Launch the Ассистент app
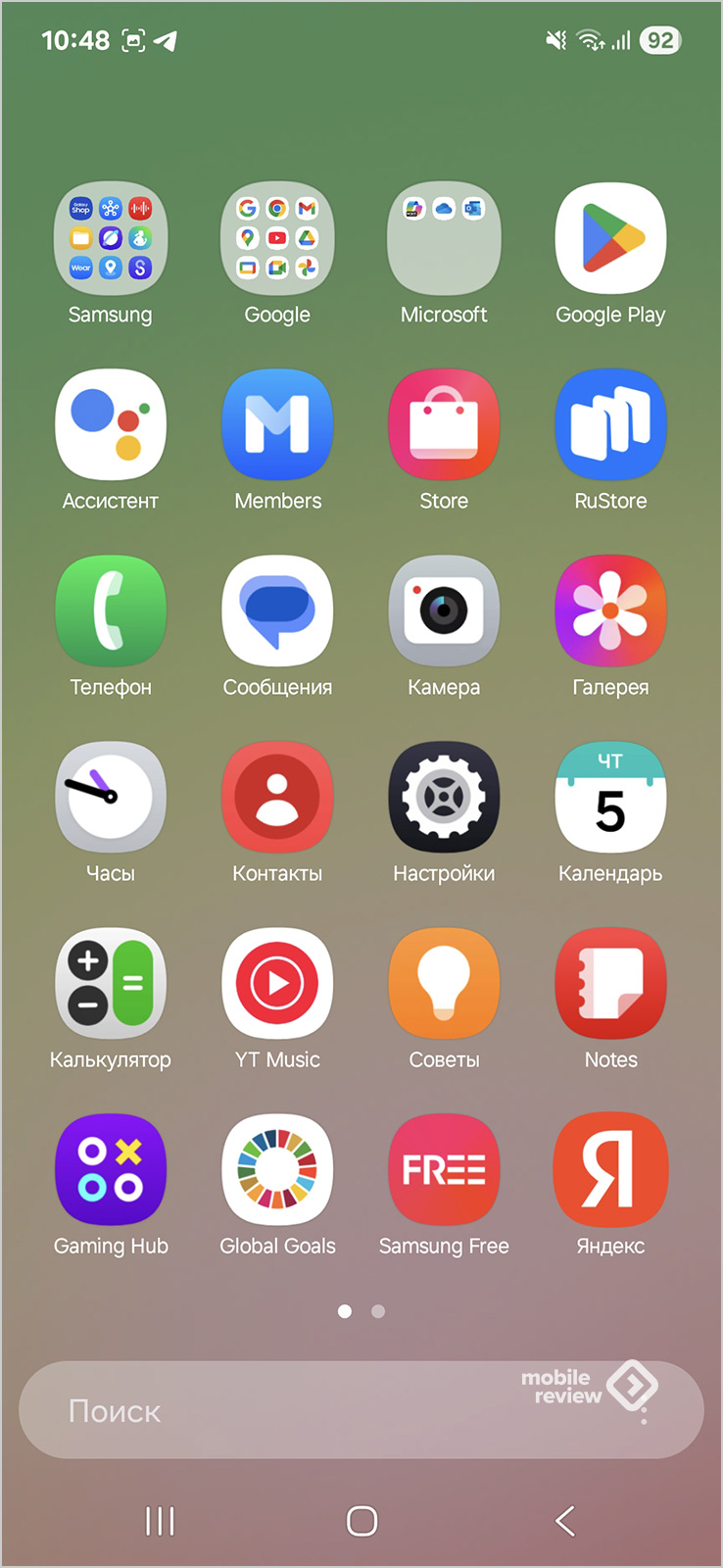The width and height of the screenshot is (723, 1568). click(x=111, y=424)
